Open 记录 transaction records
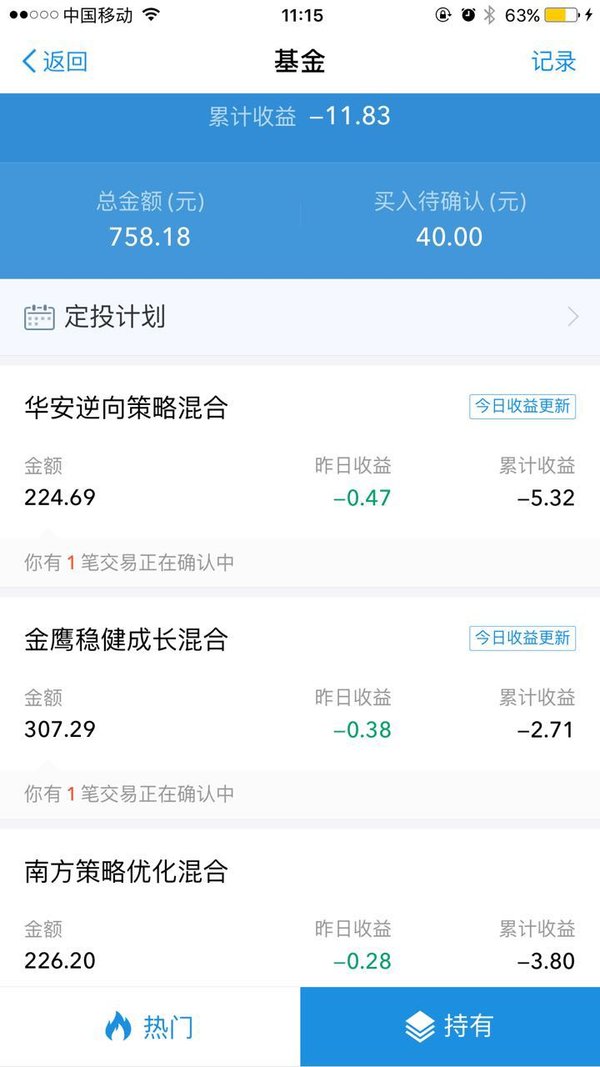Viewport: 600px width, 1067px height. [553, 61]
